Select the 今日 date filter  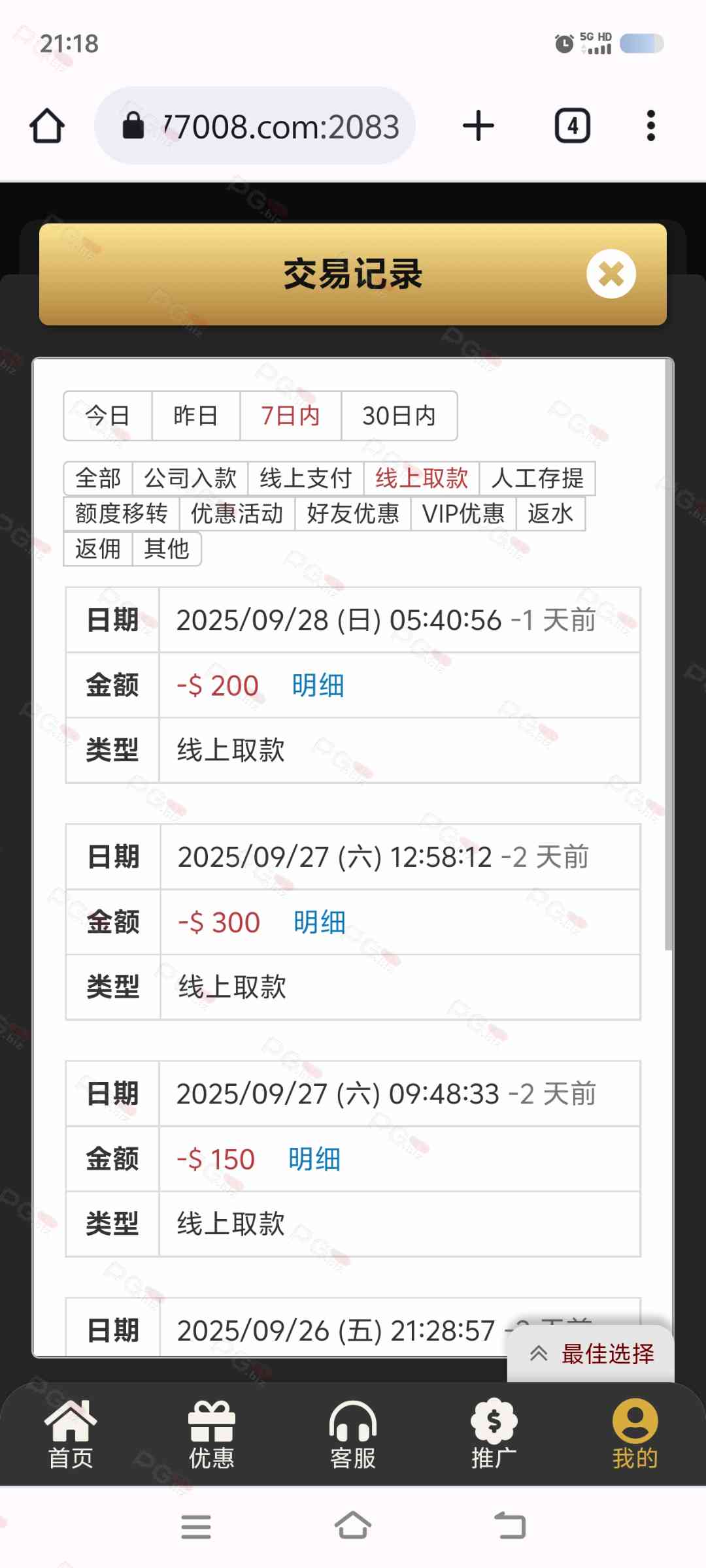[108, 416]
